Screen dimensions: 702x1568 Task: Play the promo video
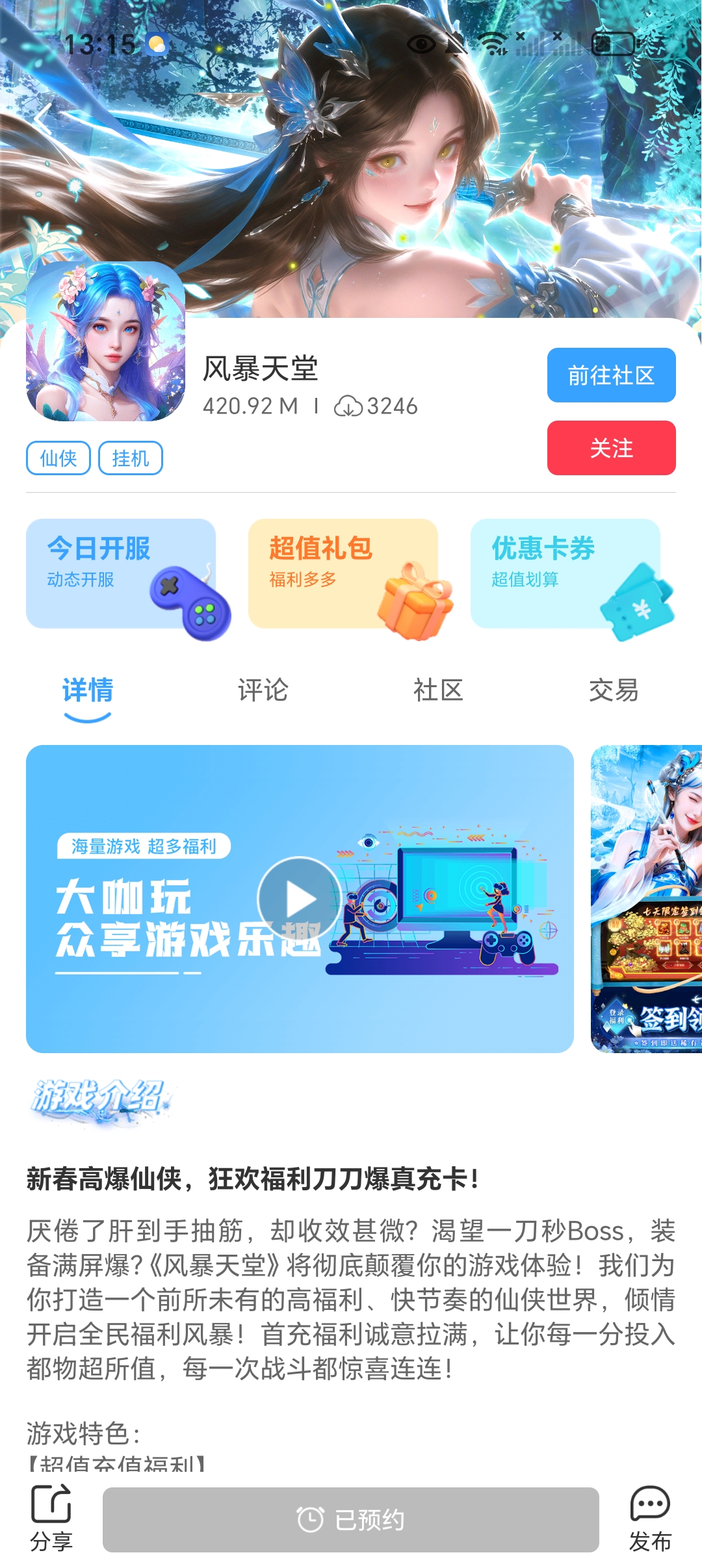coord(300,899)
